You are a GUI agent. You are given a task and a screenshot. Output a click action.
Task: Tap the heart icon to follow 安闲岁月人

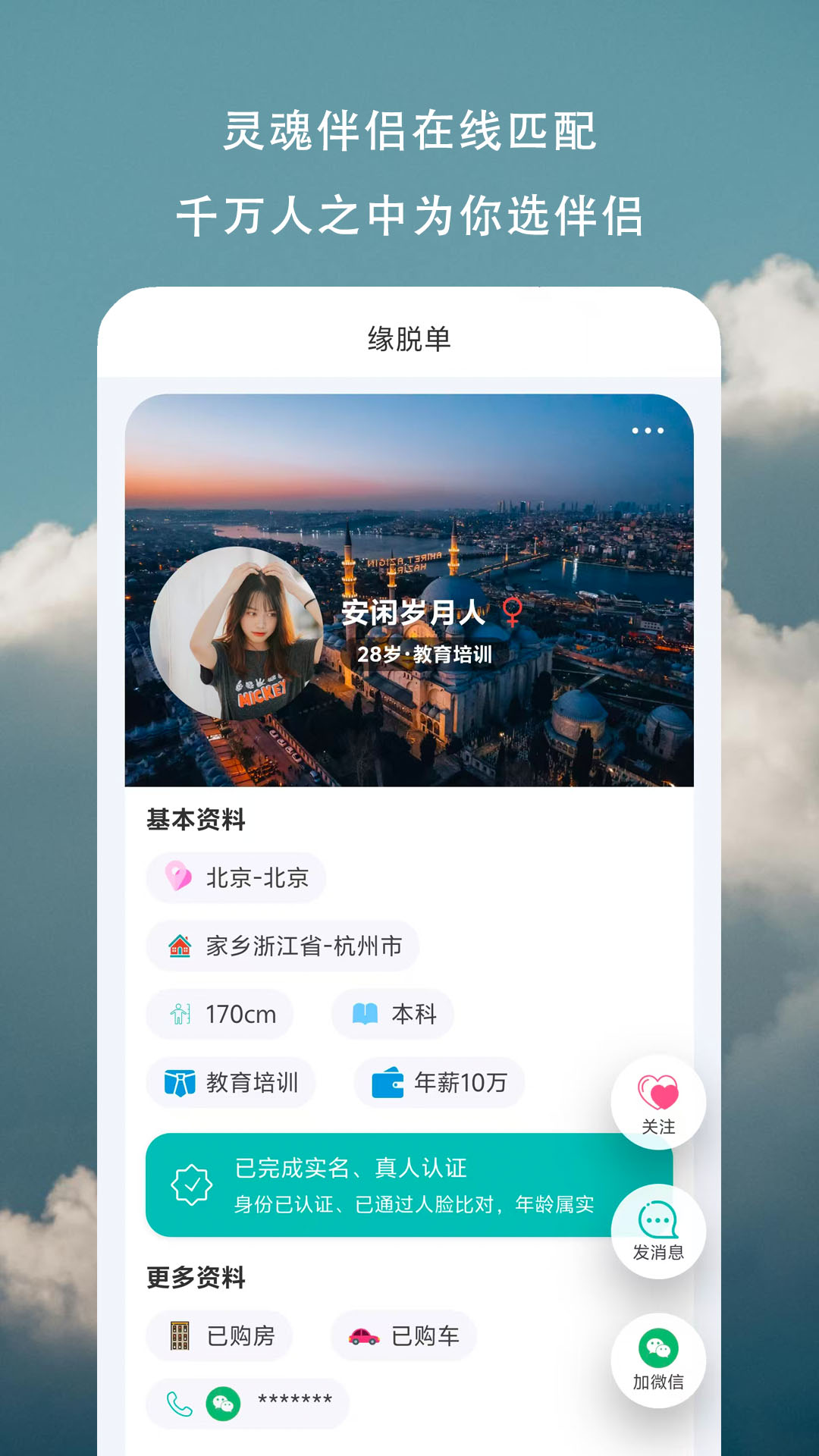point(659,1092)
